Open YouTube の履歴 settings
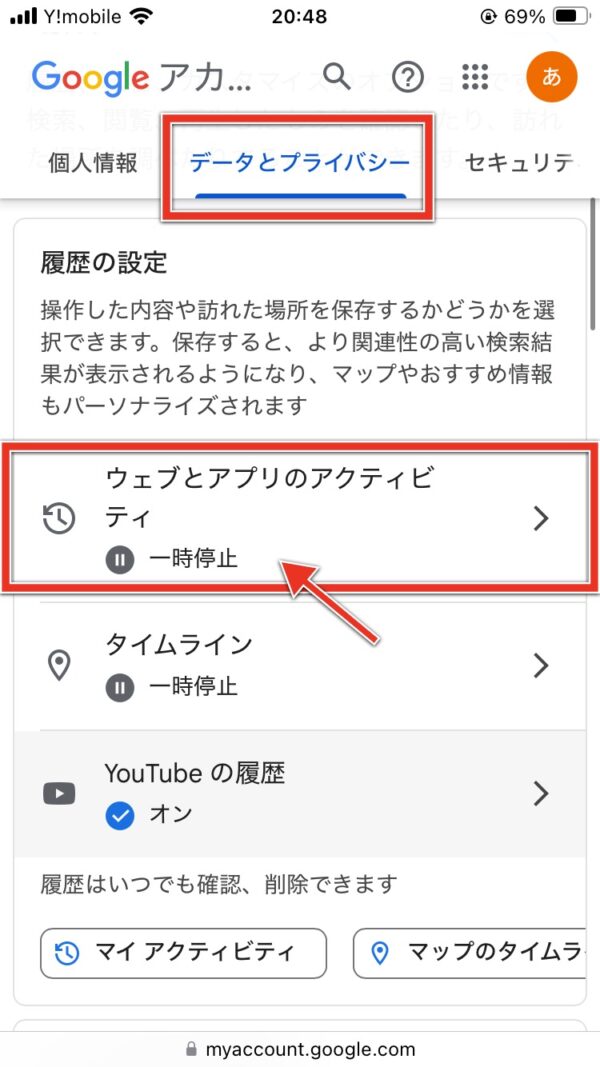This screenshot has width=600, height=1067. tap(300, 793)
